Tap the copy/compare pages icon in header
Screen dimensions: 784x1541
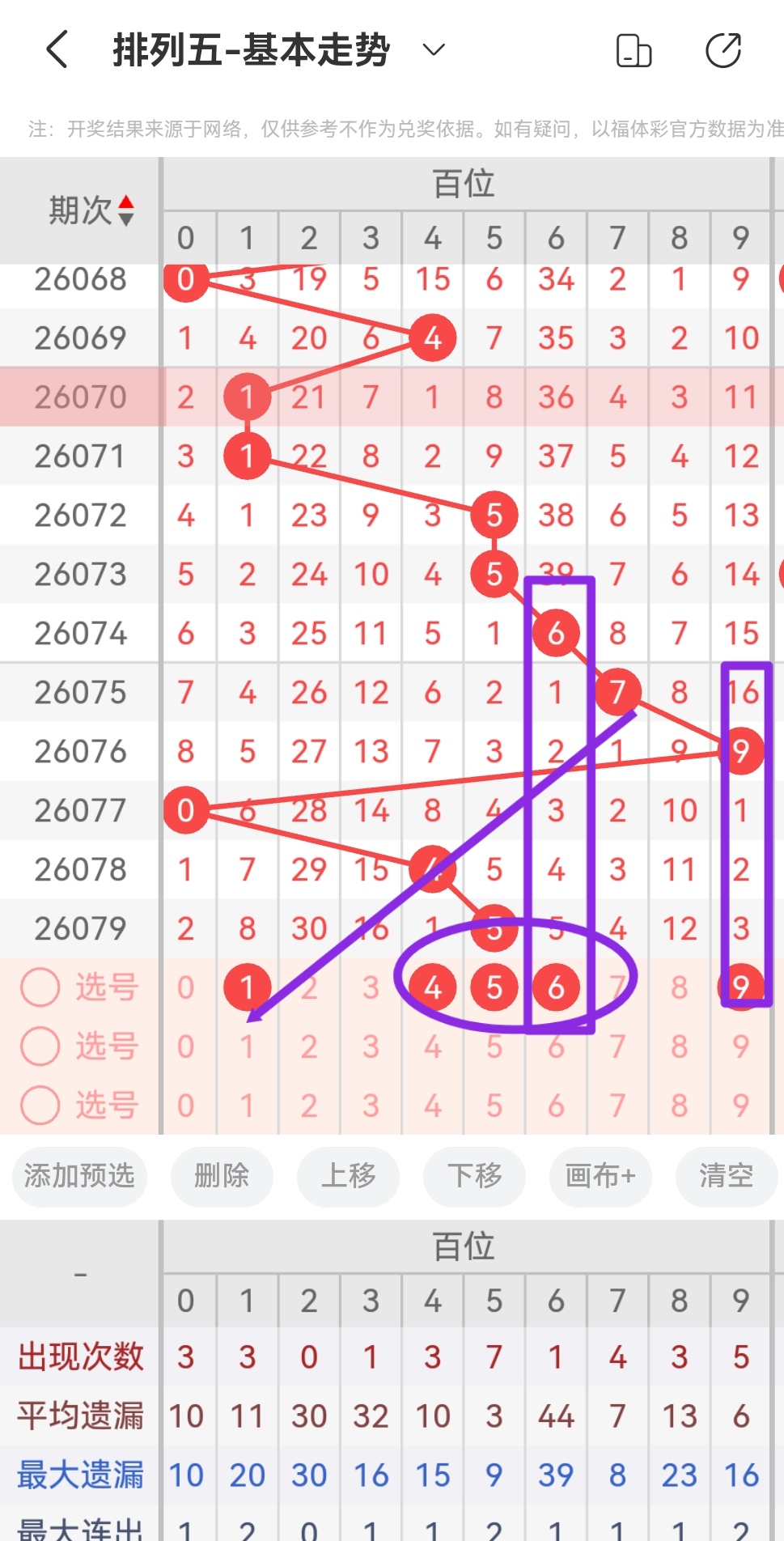[634, 49]
